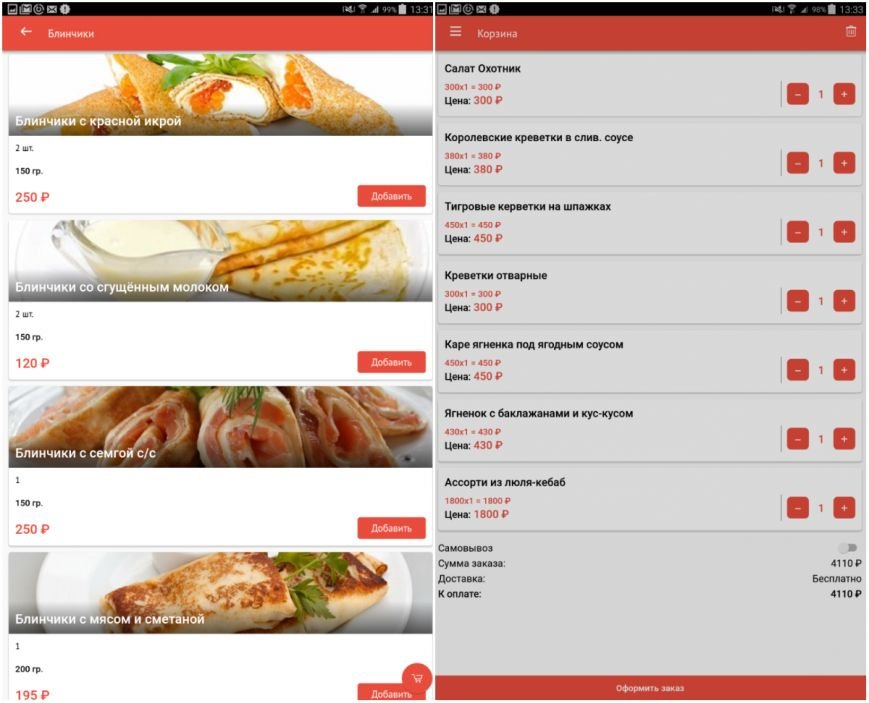Enable the Самовывоз switch
Image resolution: width=869 pixels, height=703 pixels.
848,548
